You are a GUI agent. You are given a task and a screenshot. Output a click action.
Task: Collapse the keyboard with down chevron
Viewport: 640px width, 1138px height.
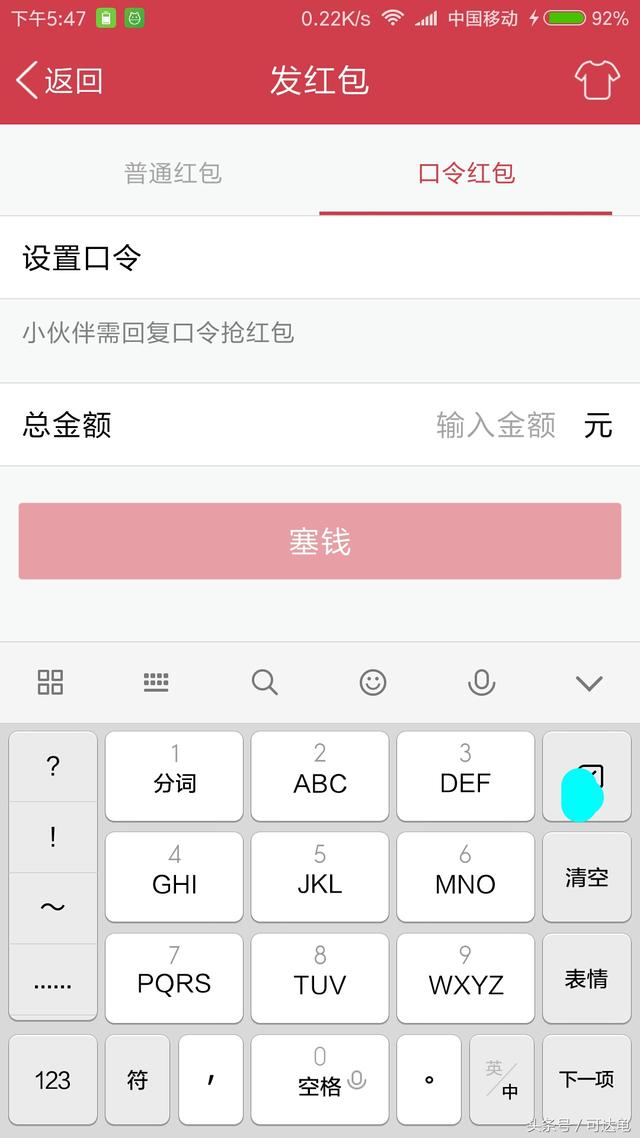[589, 682]
